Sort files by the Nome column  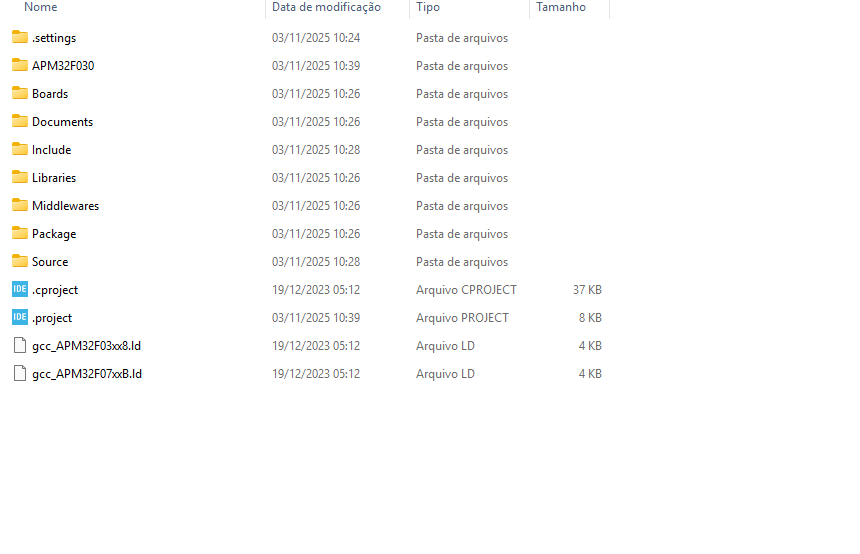[x=40, y=7]
